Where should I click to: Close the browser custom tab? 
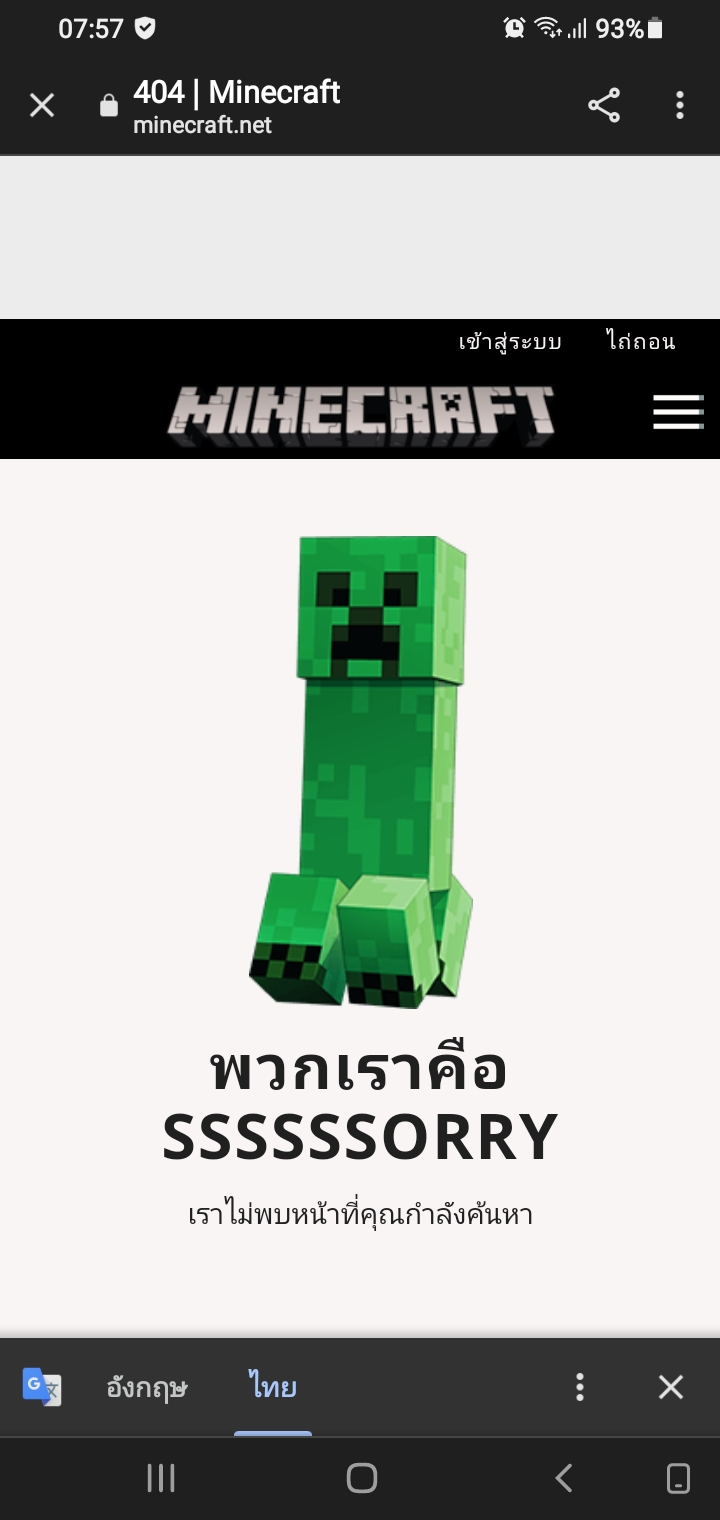coord(42,105)
